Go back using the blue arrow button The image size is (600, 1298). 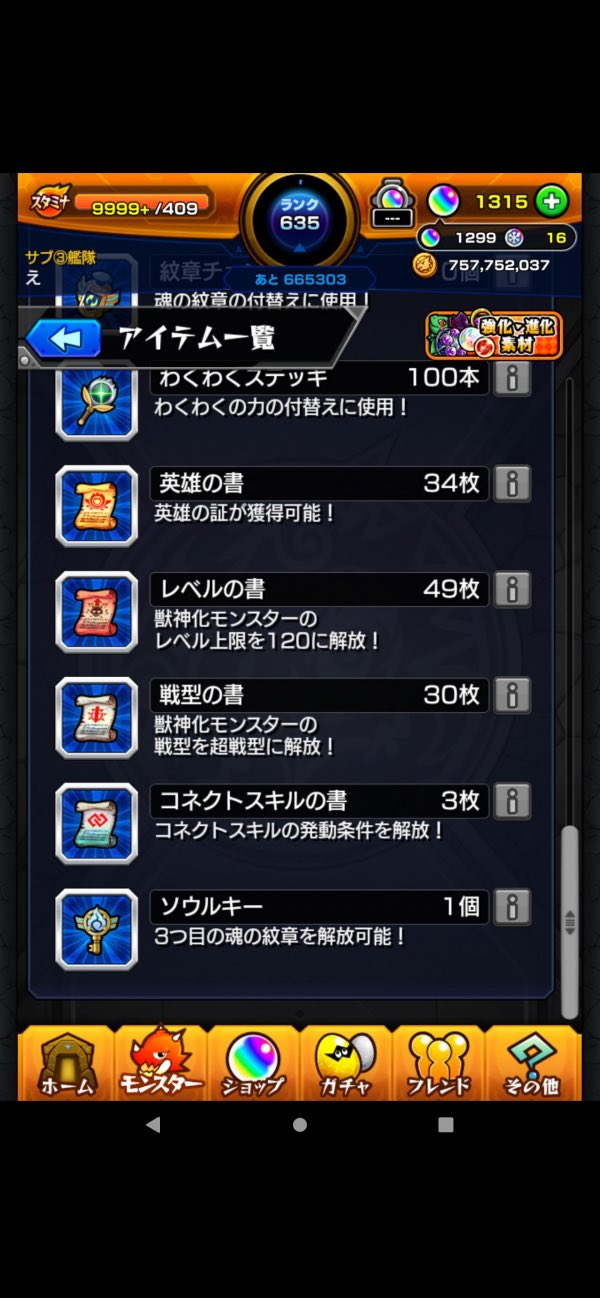click(64, 339)
